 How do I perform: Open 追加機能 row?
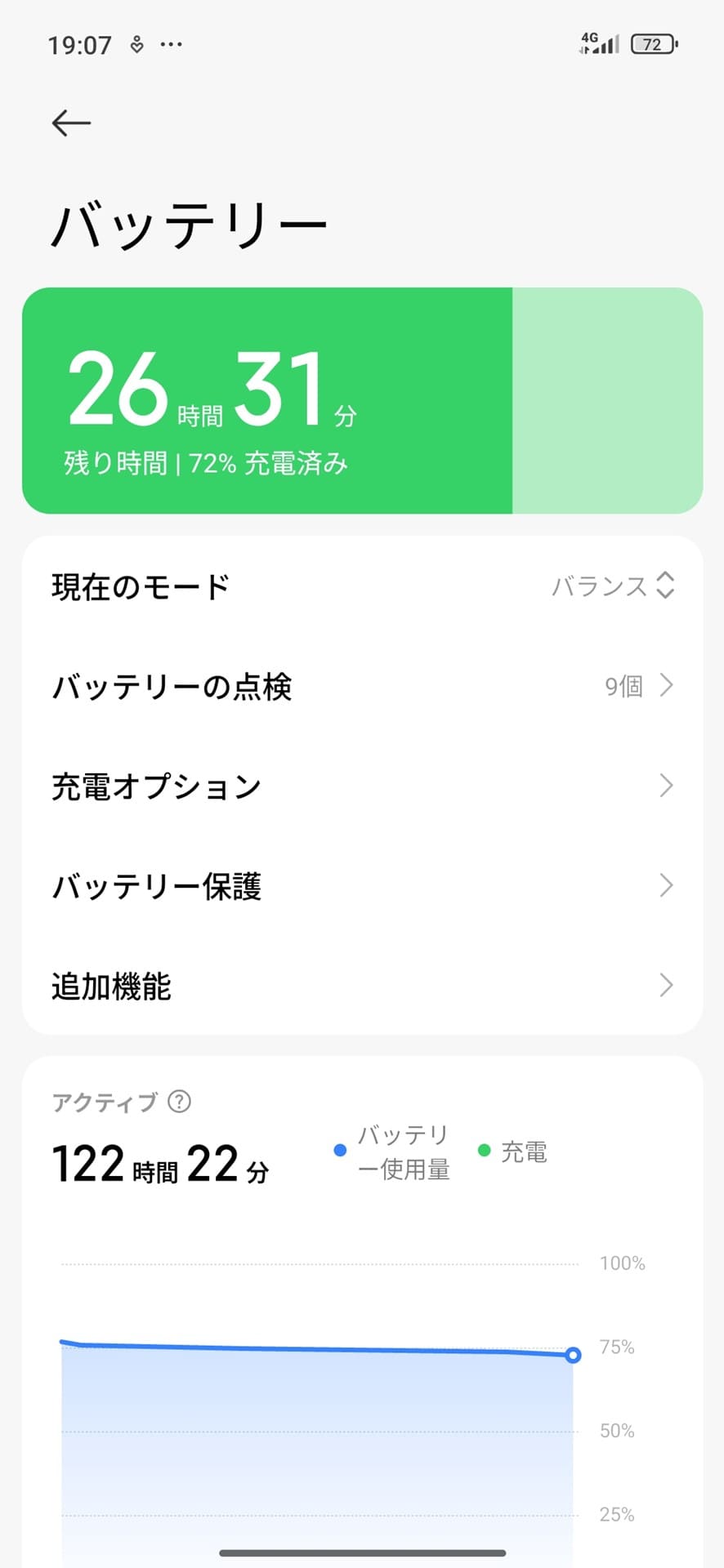(362, 987)
